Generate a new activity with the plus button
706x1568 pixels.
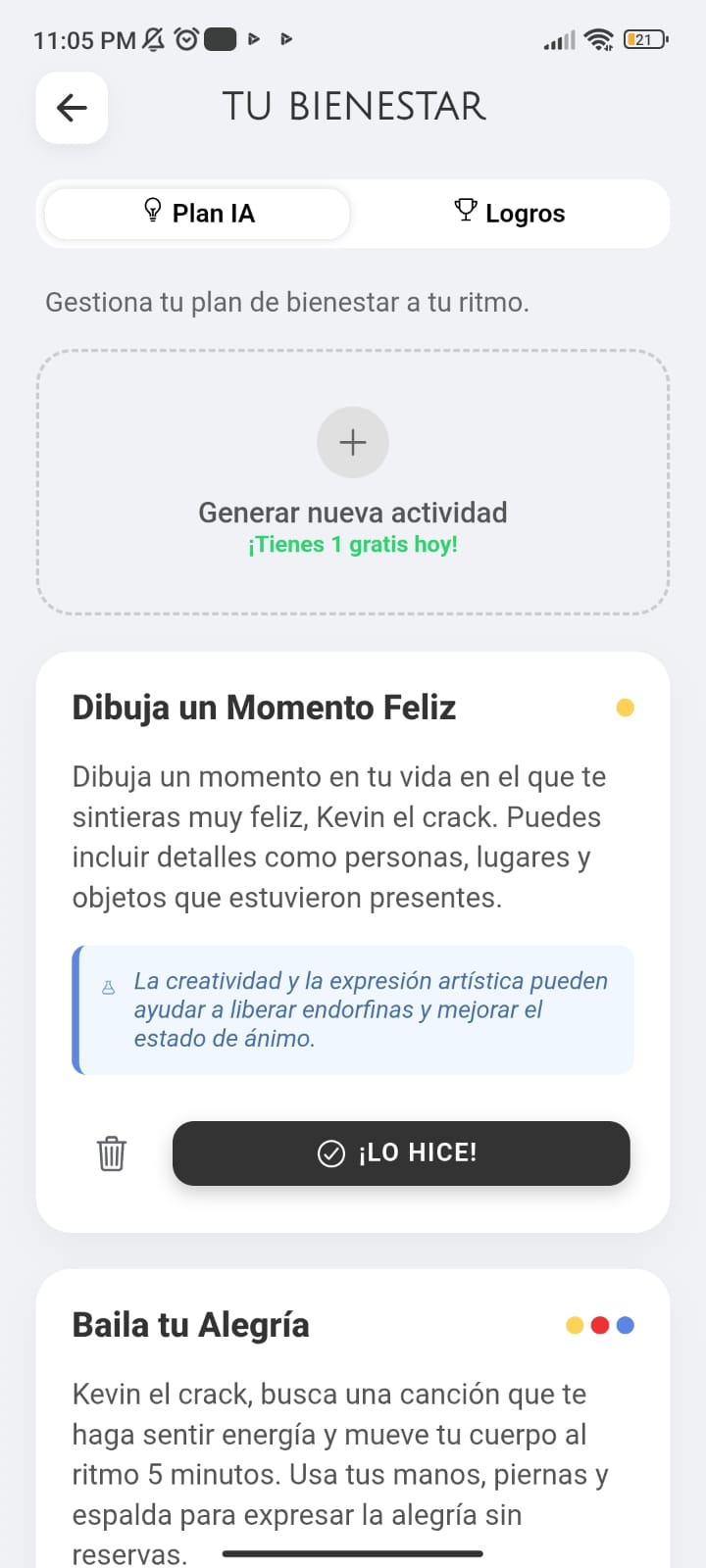click(x=353, y=443)
